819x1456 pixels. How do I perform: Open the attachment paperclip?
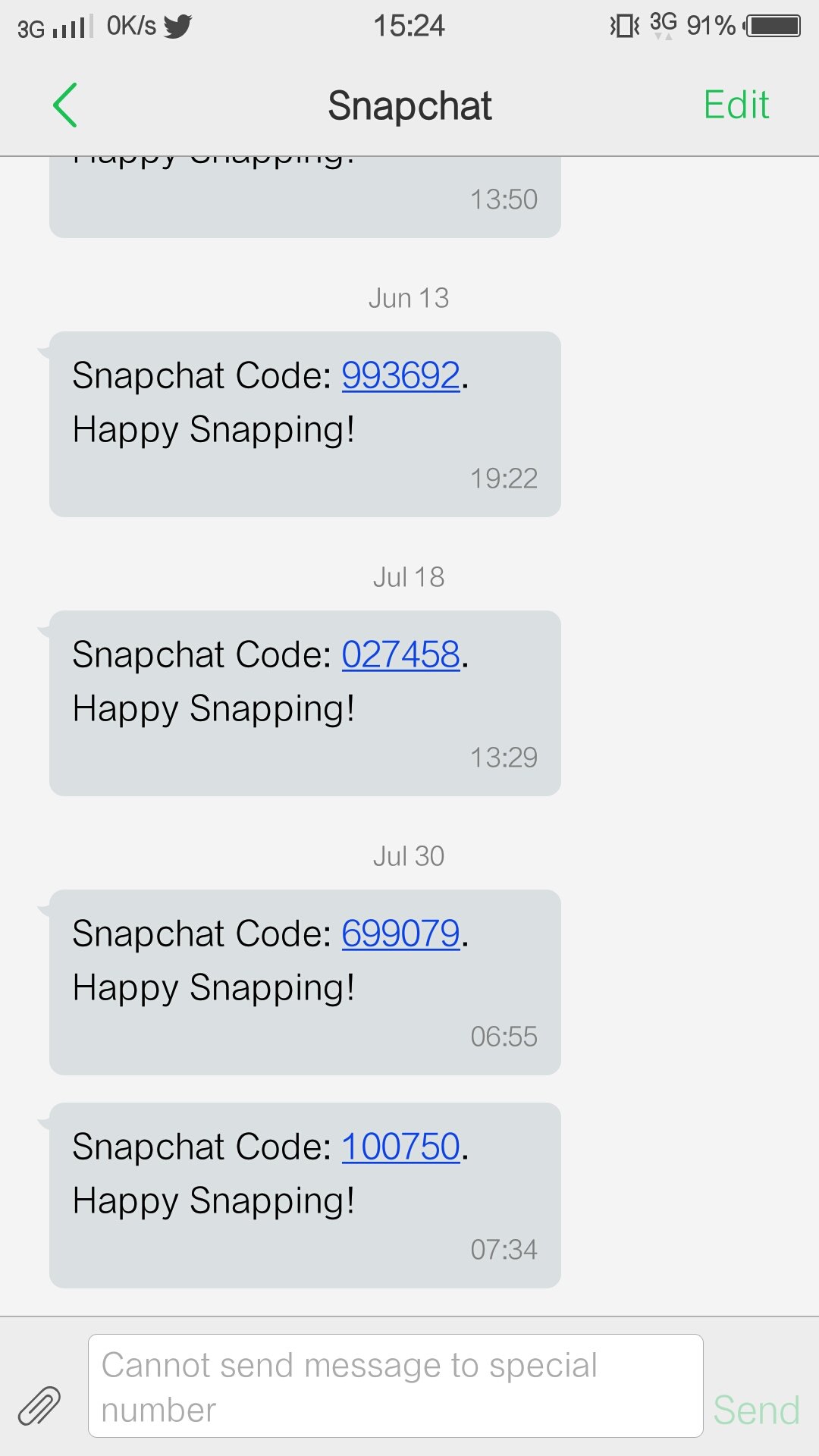39,1406
